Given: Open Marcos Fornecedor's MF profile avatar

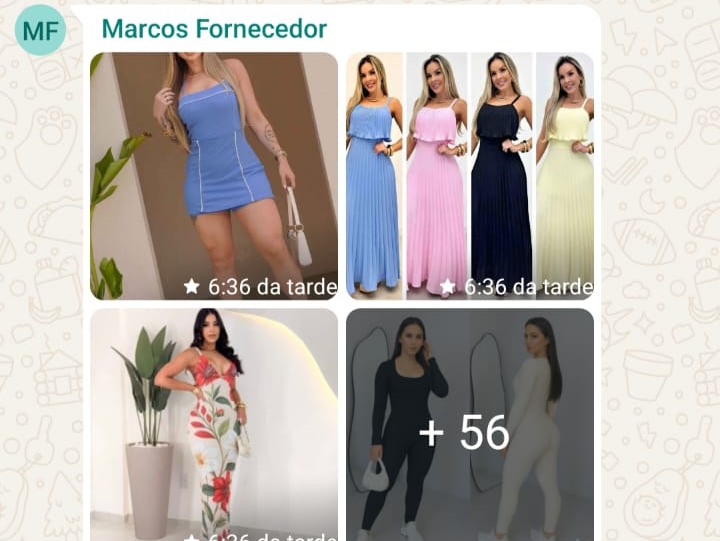Looking at the screenshot, I should click(x=40, y=30).
